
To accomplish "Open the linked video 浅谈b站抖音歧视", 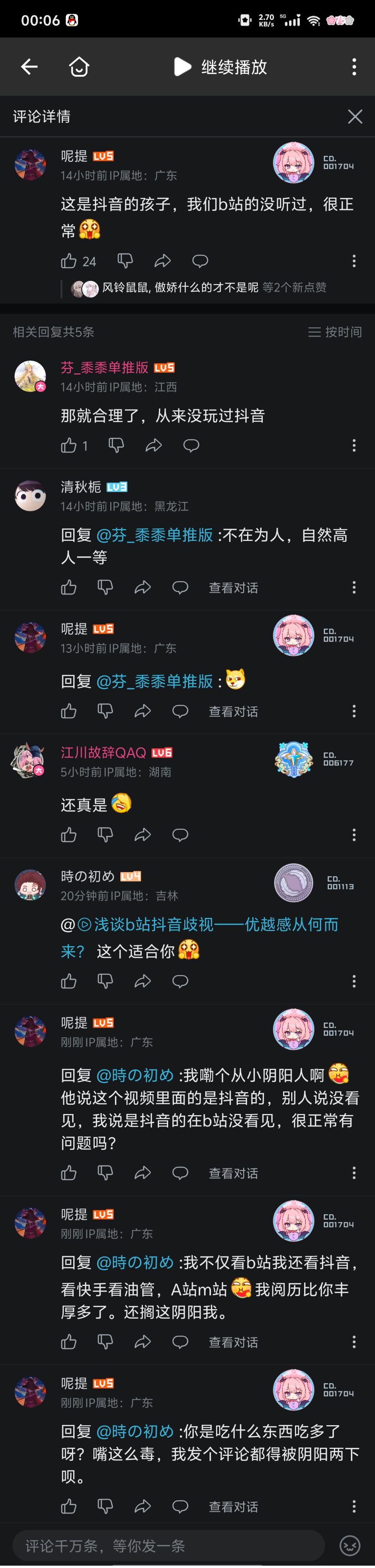I will [207, 925].
